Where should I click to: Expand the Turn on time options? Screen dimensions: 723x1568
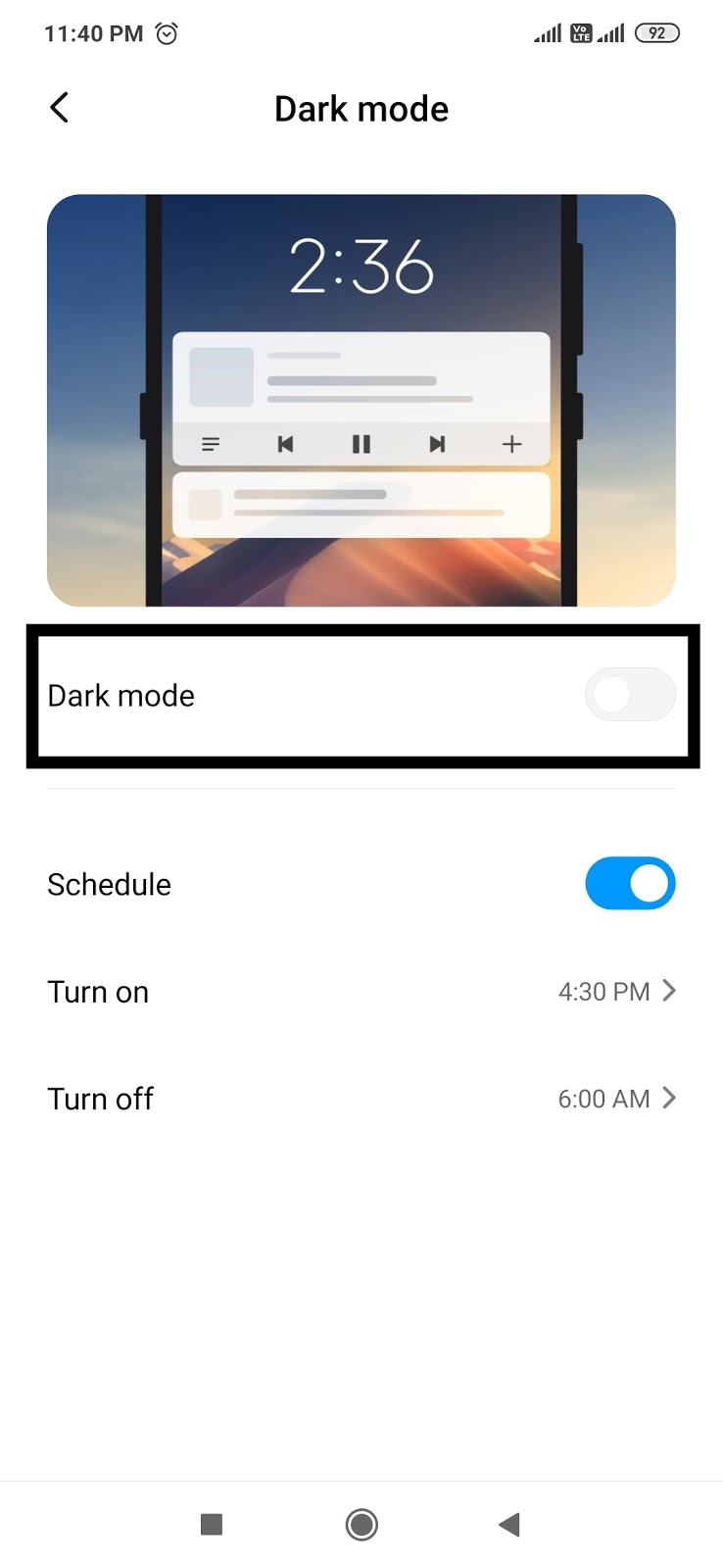(361, 992)
